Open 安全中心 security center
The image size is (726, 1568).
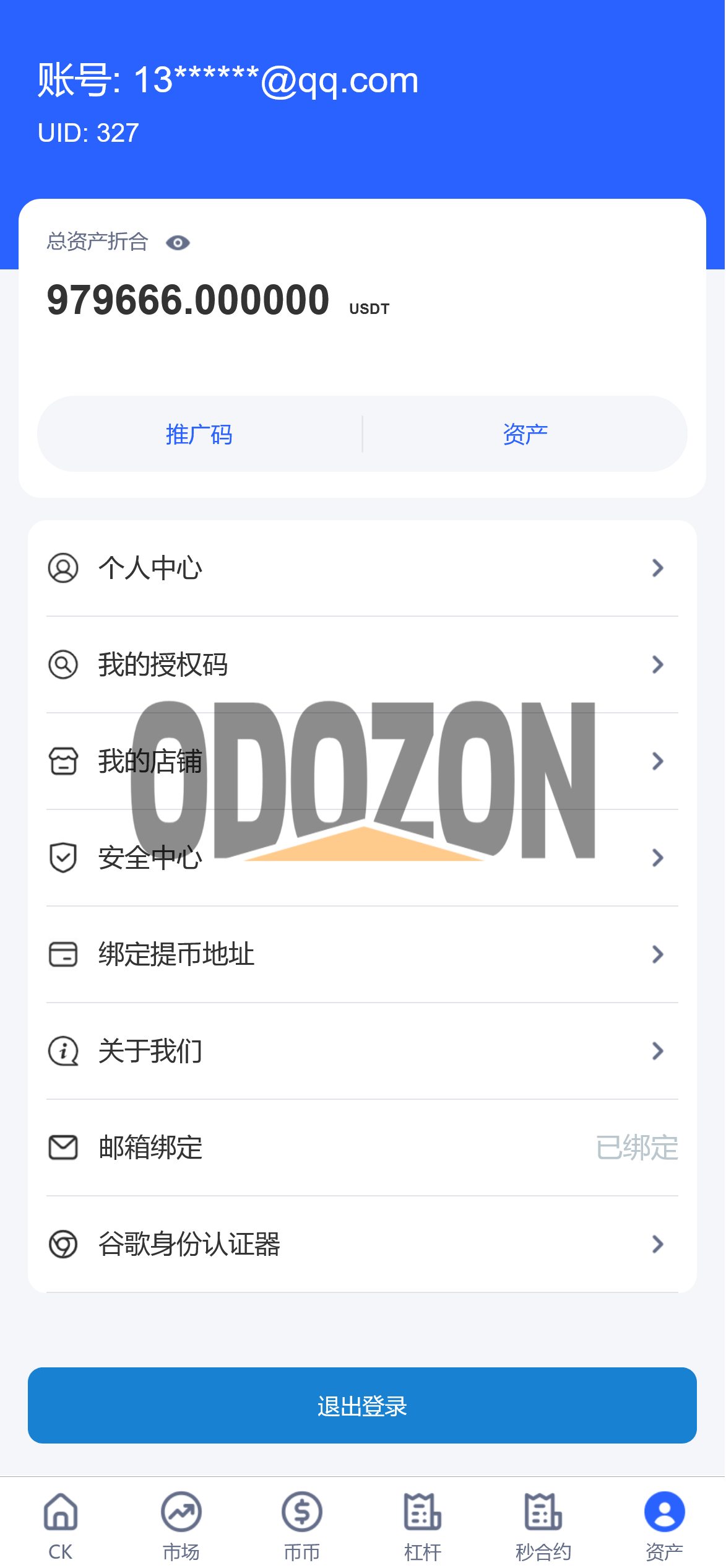362,858
